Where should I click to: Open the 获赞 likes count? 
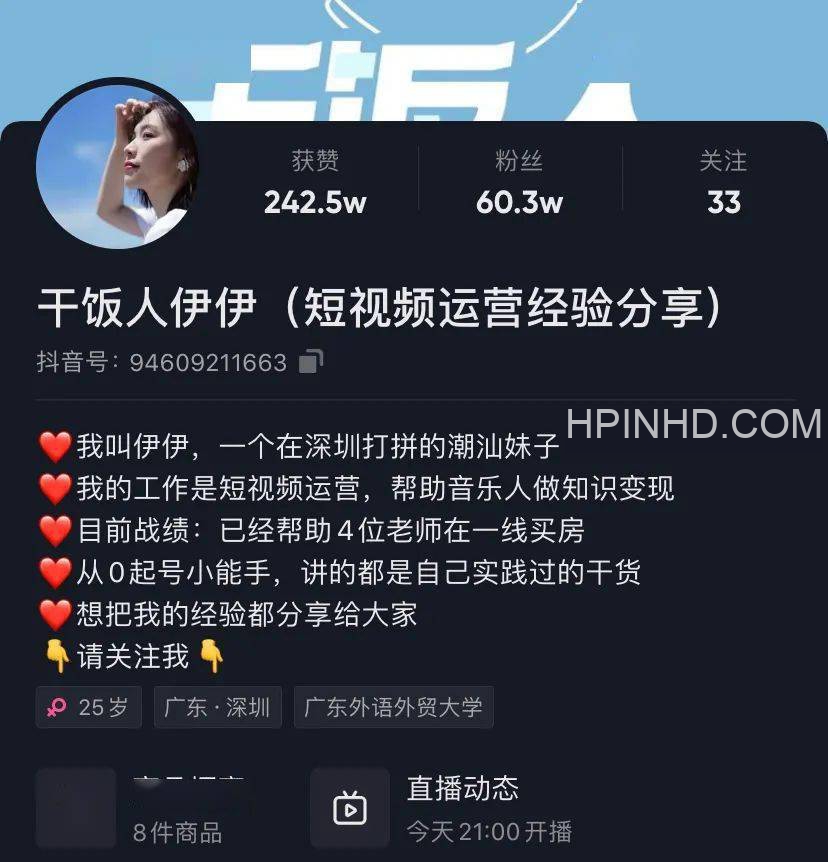click(315, 184)
